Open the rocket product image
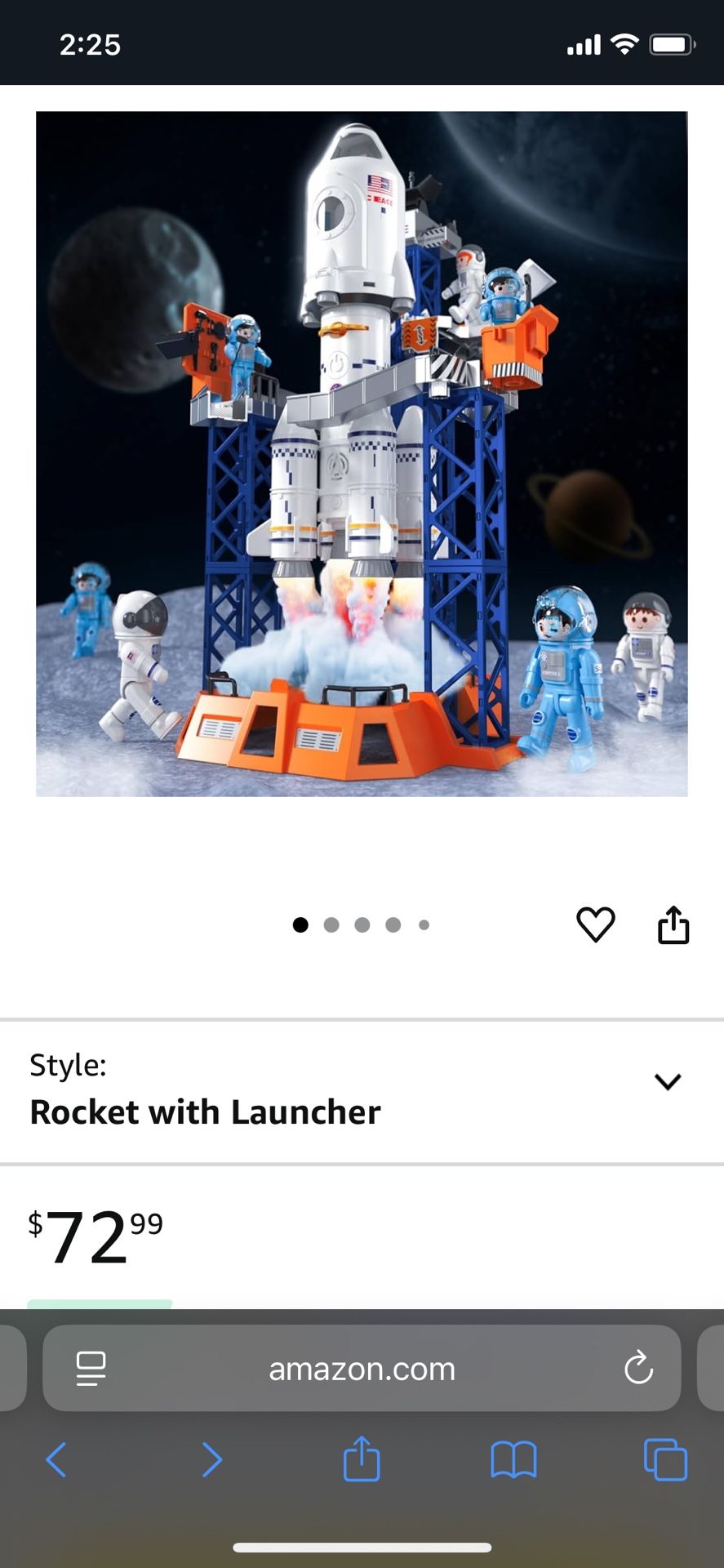This screenshot has height=1568, width=724. tap(362, 453)
